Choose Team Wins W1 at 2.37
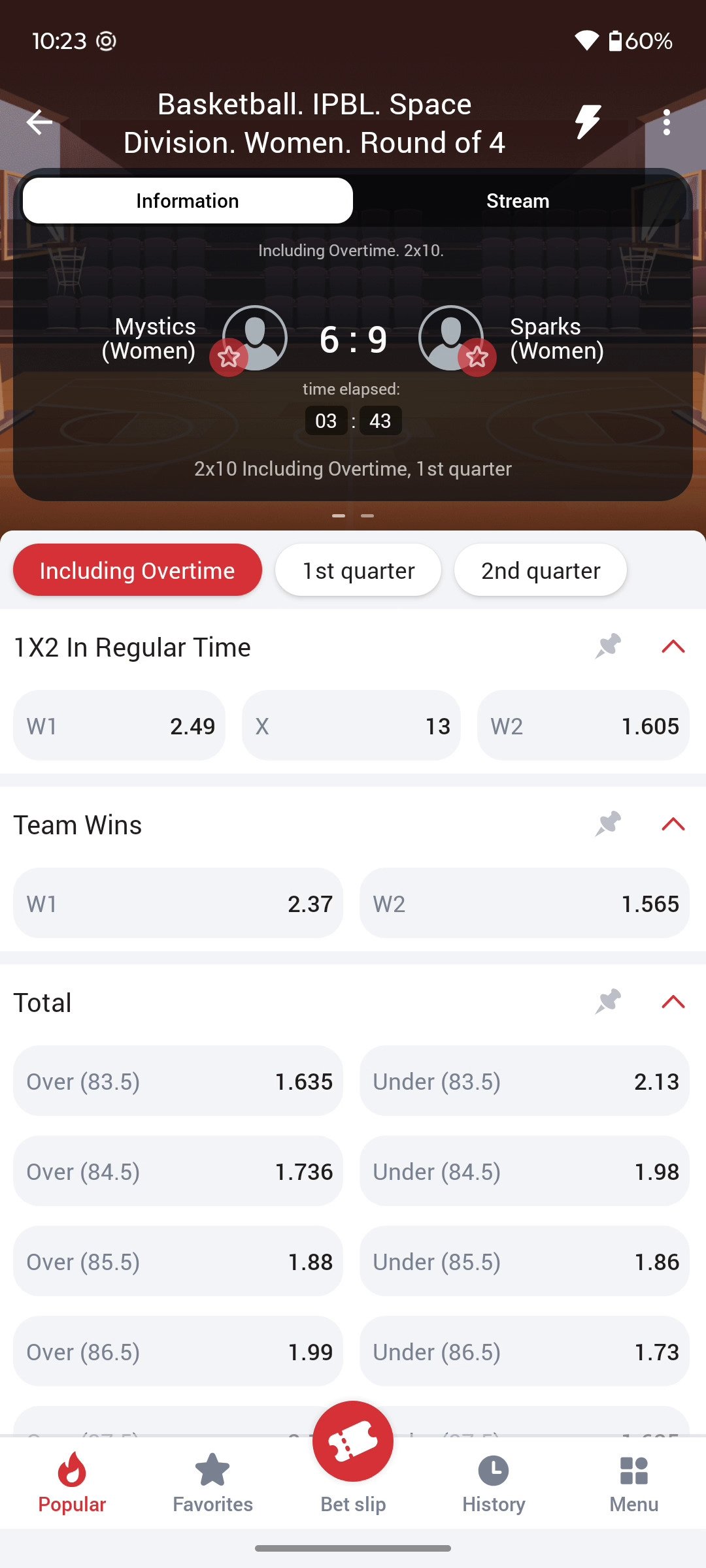The height and width of the screenshot is (1568, 706). pyautogui.click(x=178, y=904)
